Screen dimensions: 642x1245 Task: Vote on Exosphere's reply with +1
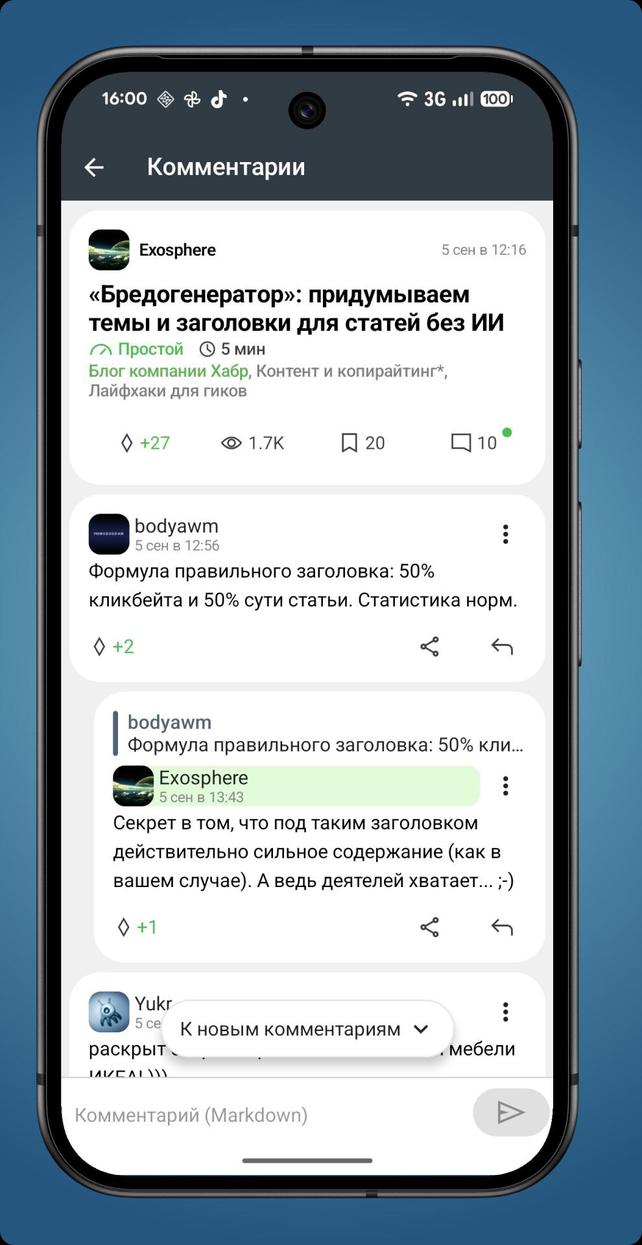pos(137,928)
